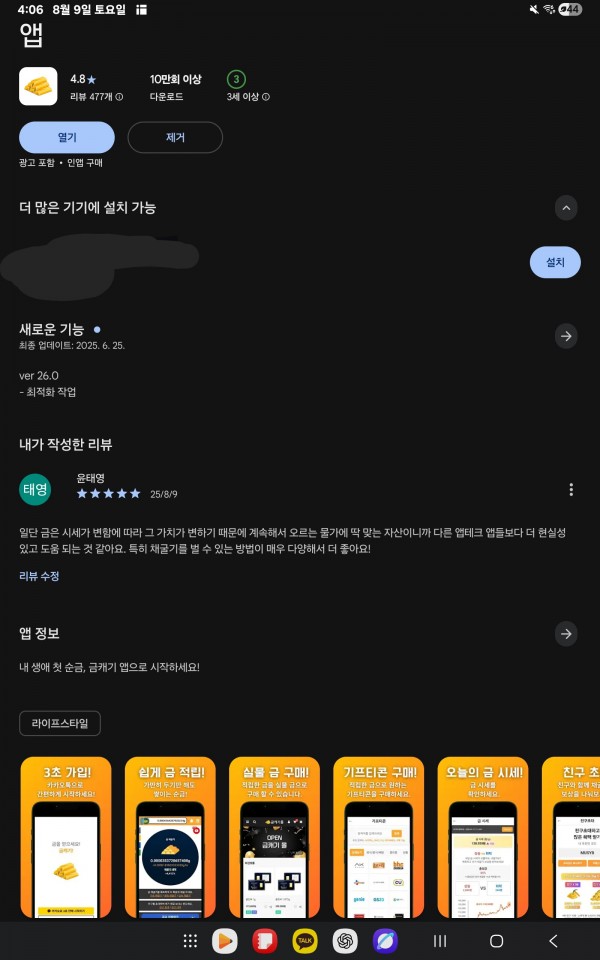View the 기프티콘 구매 screenshot
Image resolution: width=600 pixels, height=960 pixels.
378,838
